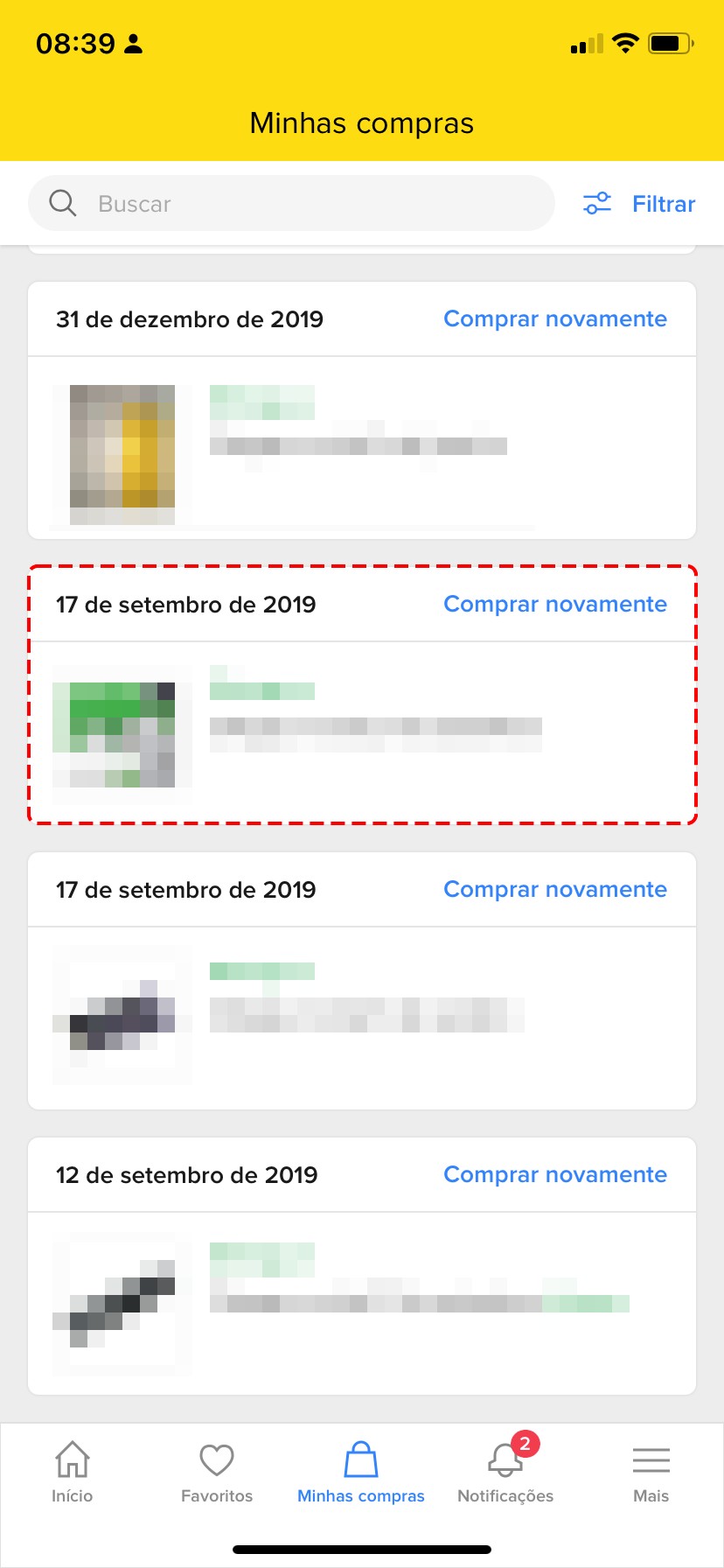Comprar novamente for 12 de setembro purchase

[x=554, y=1175]
